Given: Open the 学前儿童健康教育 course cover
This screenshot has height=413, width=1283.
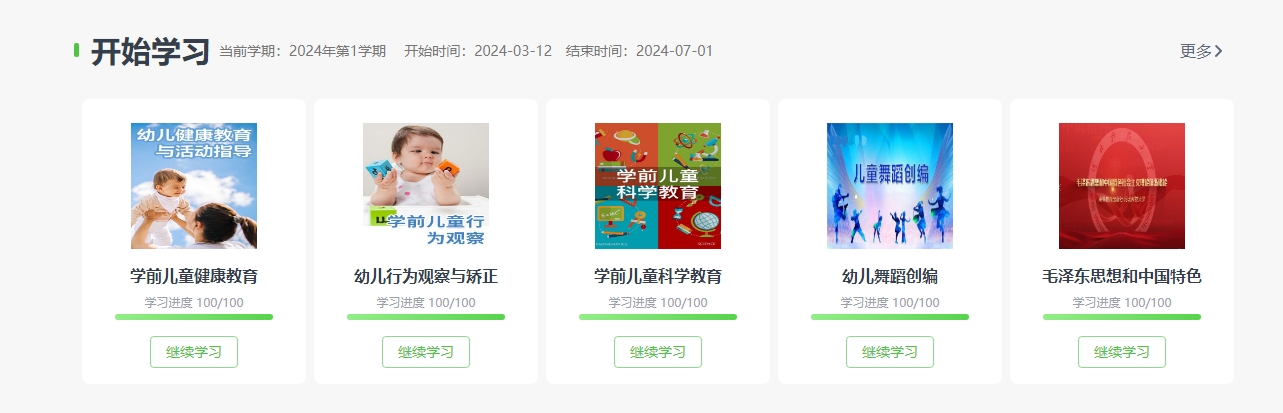Looking at the screenshot, I should (x=194, y=186).
